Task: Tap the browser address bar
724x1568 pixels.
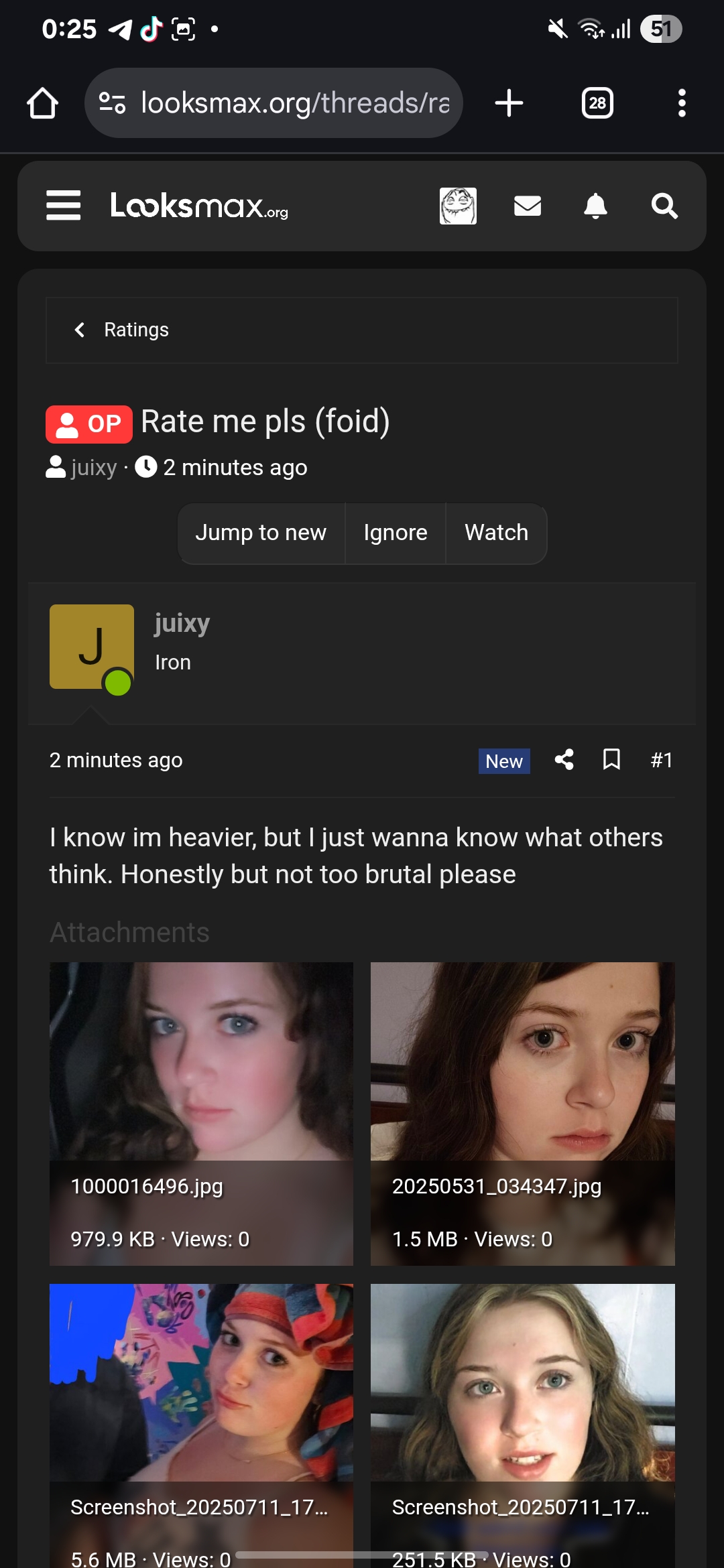Action: pos(274,103)
